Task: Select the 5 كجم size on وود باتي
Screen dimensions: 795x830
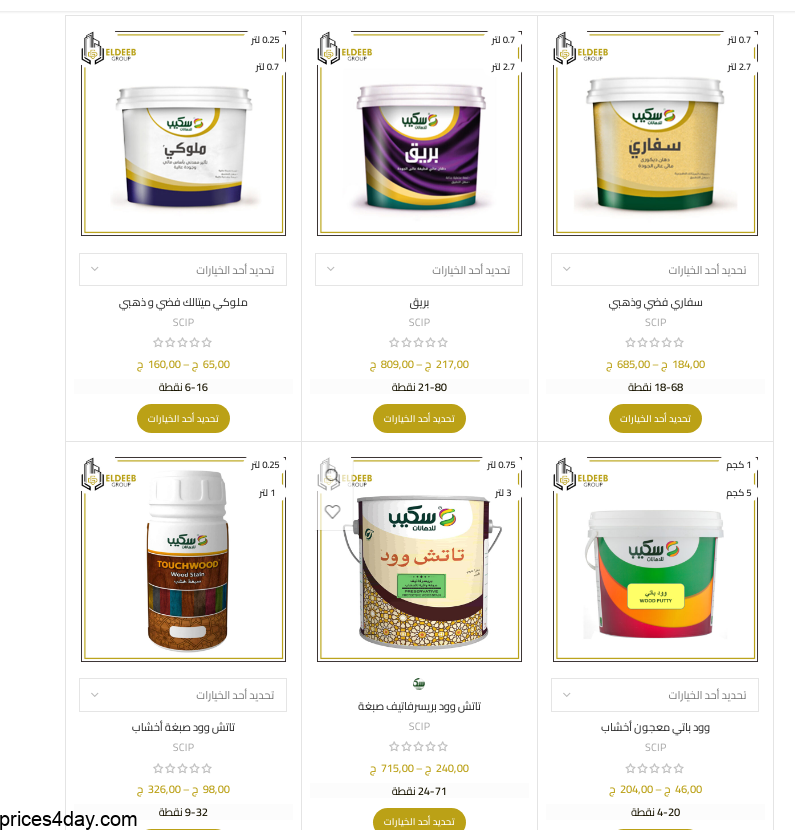Action: click(x=740, y=492)
